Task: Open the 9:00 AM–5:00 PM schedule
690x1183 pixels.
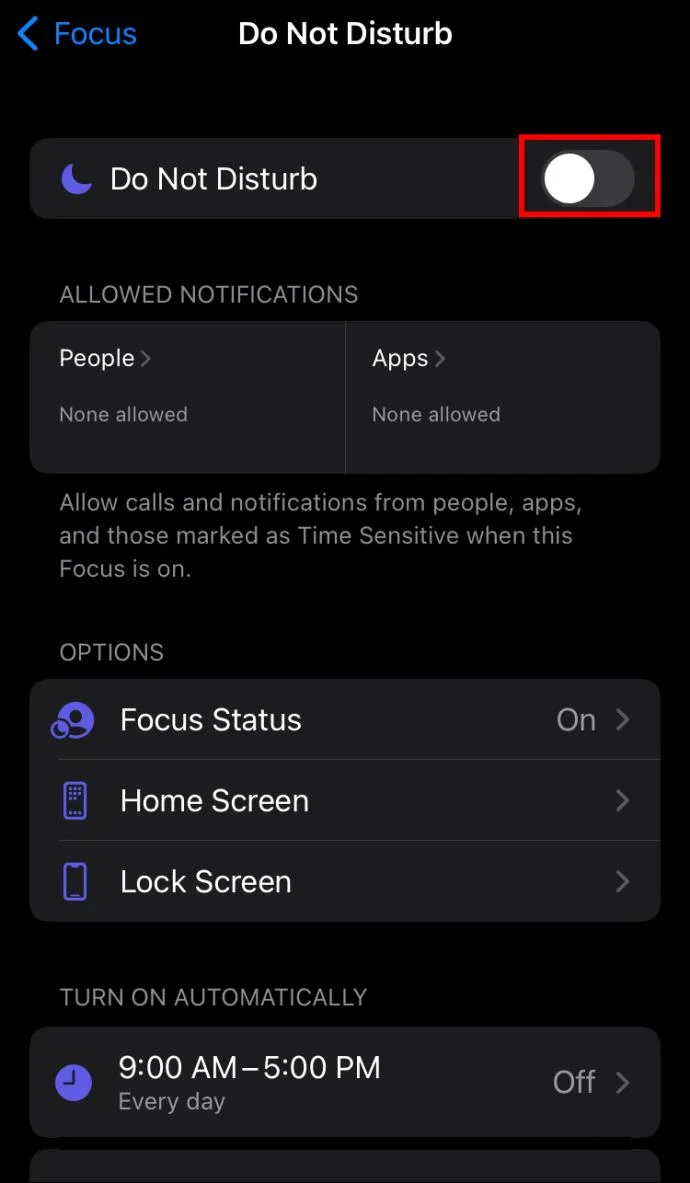Action: [344, 1082]
